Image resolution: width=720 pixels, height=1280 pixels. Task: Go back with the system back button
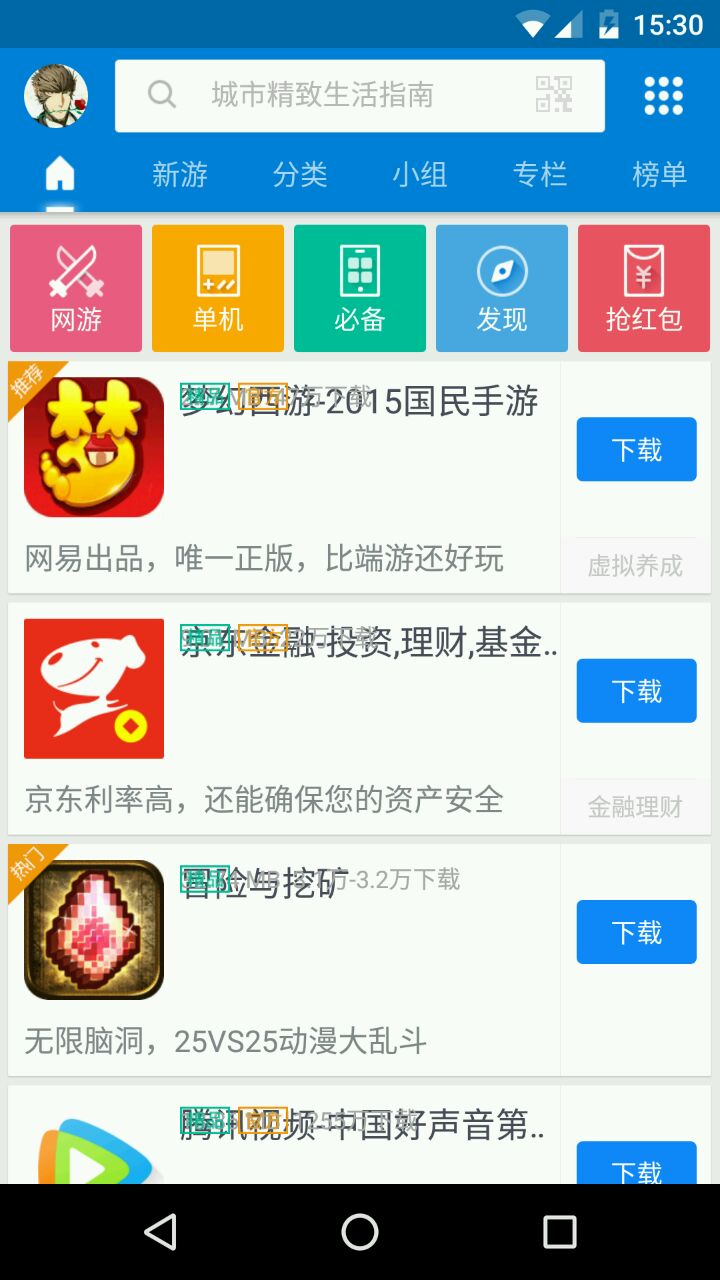(x=160, y=1232)
